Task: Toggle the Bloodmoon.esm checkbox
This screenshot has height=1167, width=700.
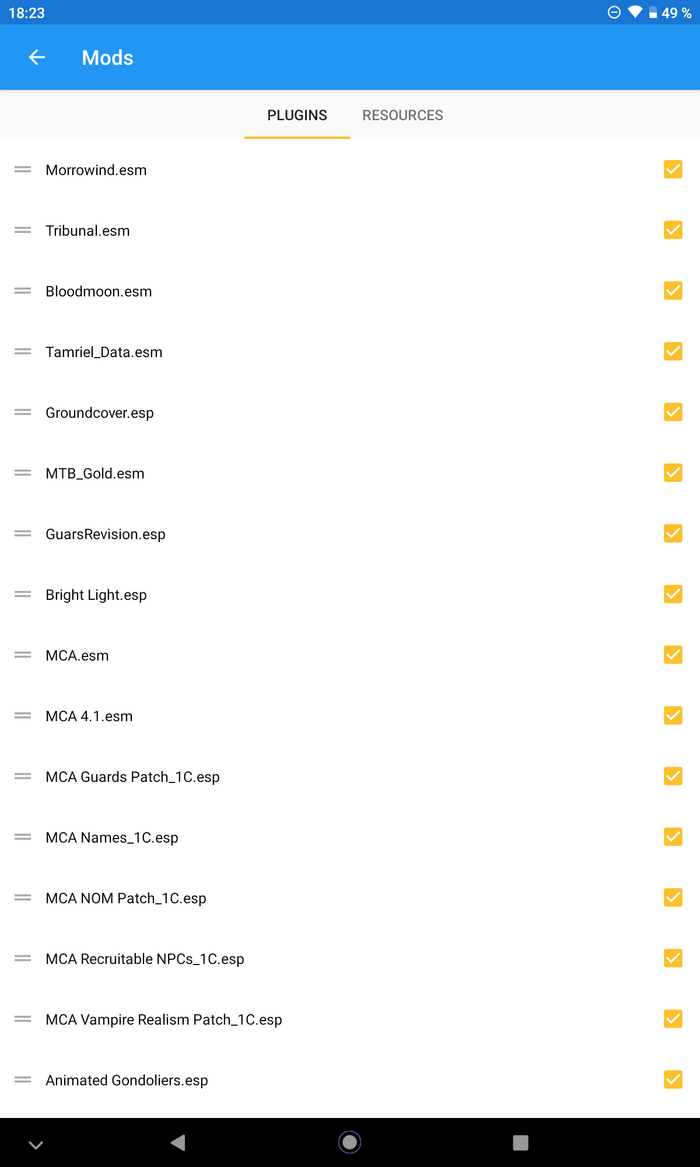Action: coord(672,291)
